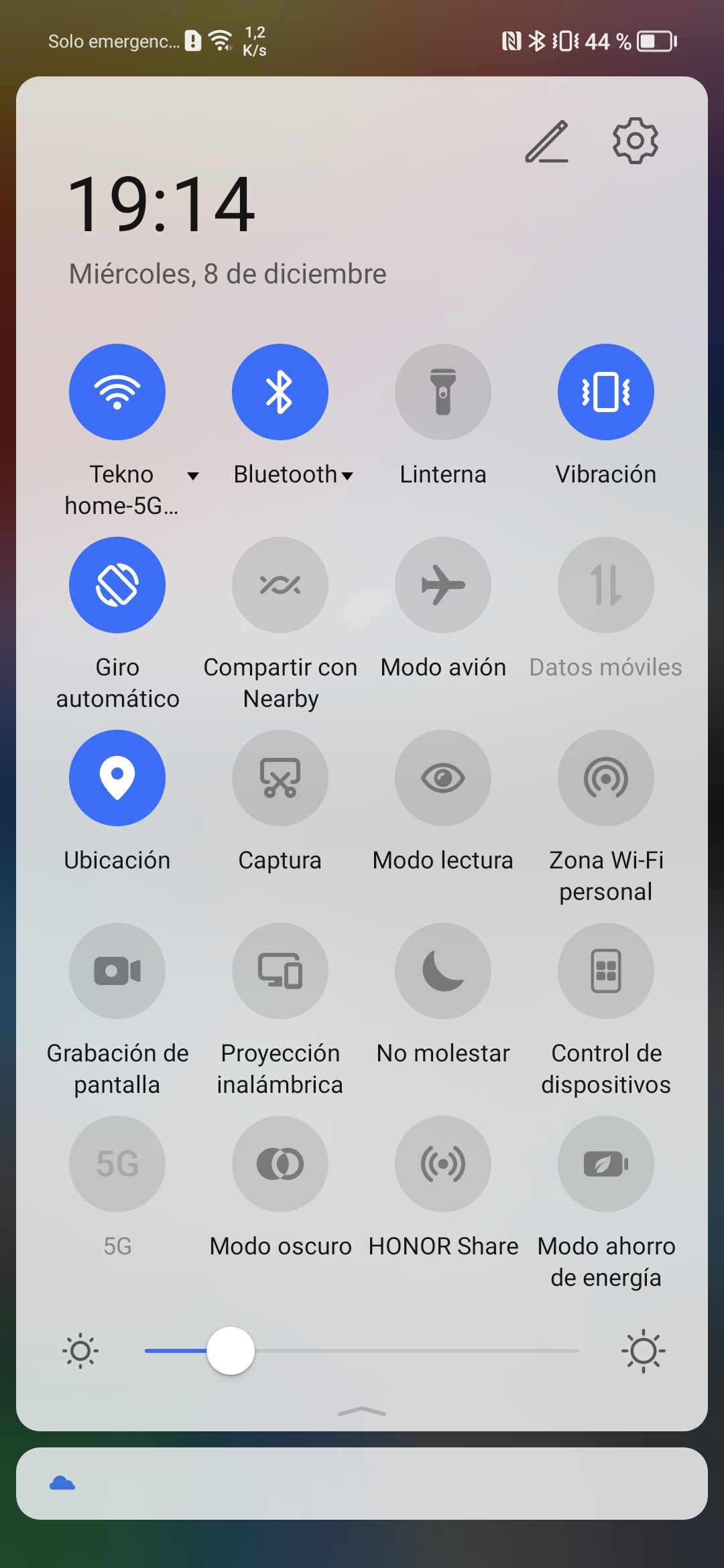Enable Modo avión

point(443,585)
